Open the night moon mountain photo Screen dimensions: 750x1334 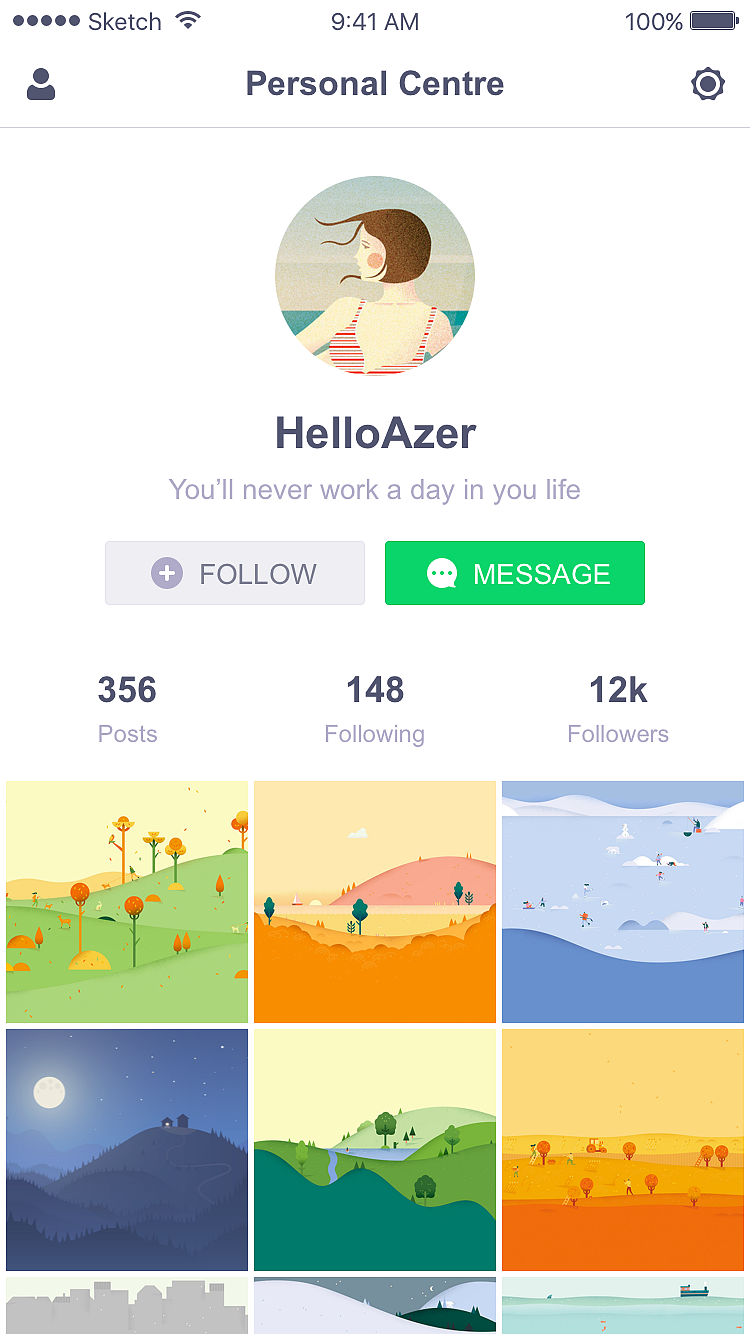(126, 1150)
